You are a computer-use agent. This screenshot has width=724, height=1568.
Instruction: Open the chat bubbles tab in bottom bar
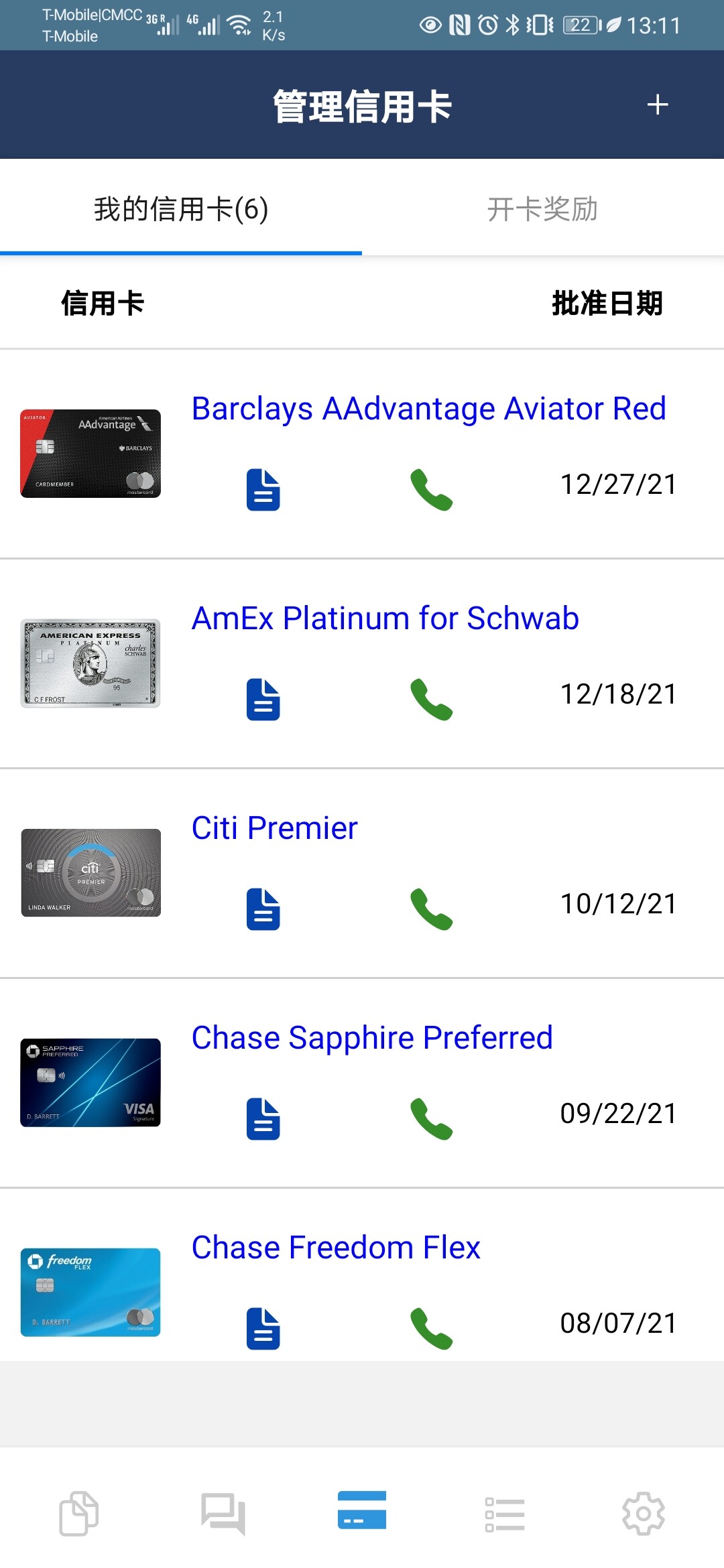(x=223, y=1513)
